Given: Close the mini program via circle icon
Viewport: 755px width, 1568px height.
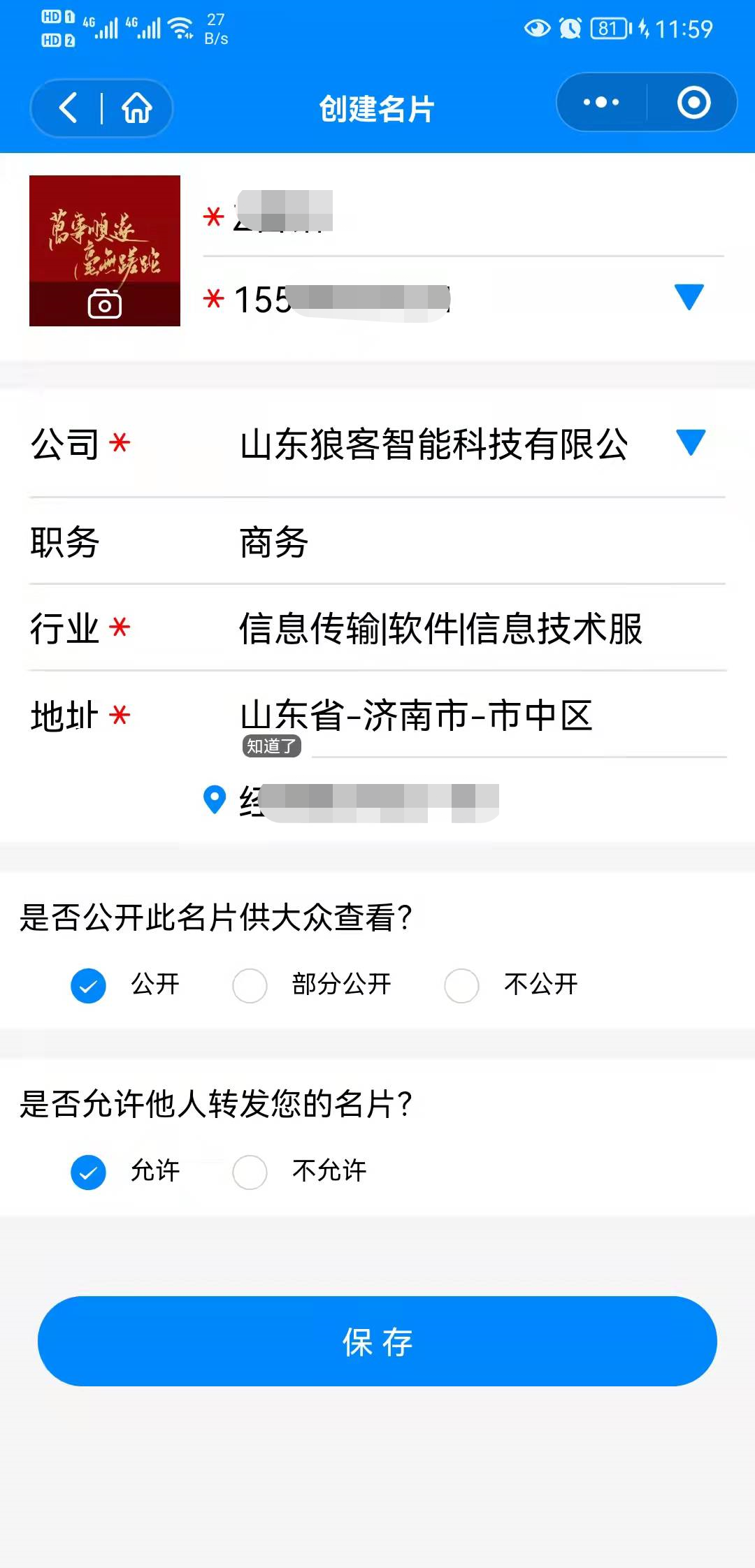Looking at the screenshot, I should pos(693,103).
